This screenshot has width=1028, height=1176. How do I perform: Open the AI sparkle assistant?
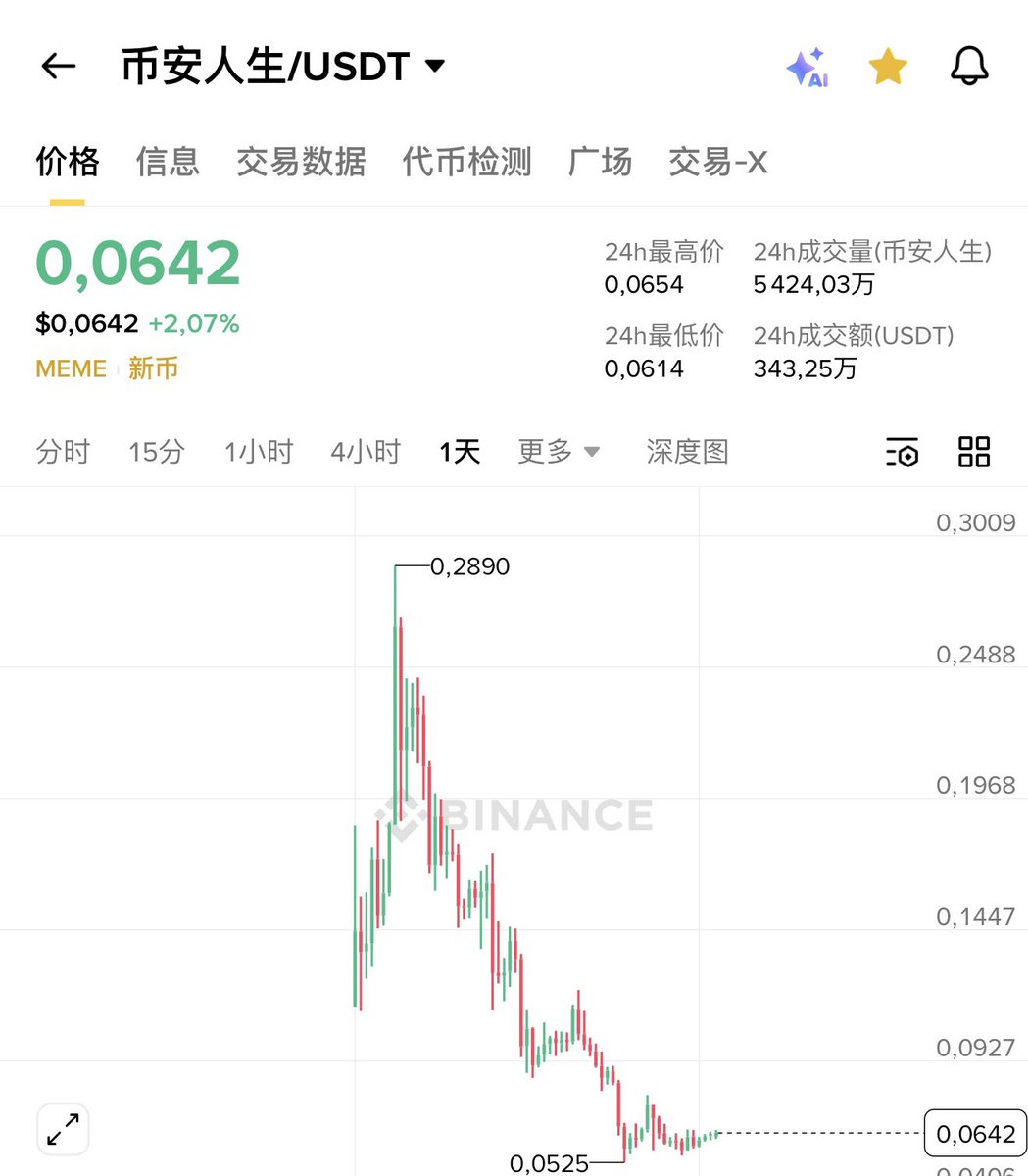[808, 68]
